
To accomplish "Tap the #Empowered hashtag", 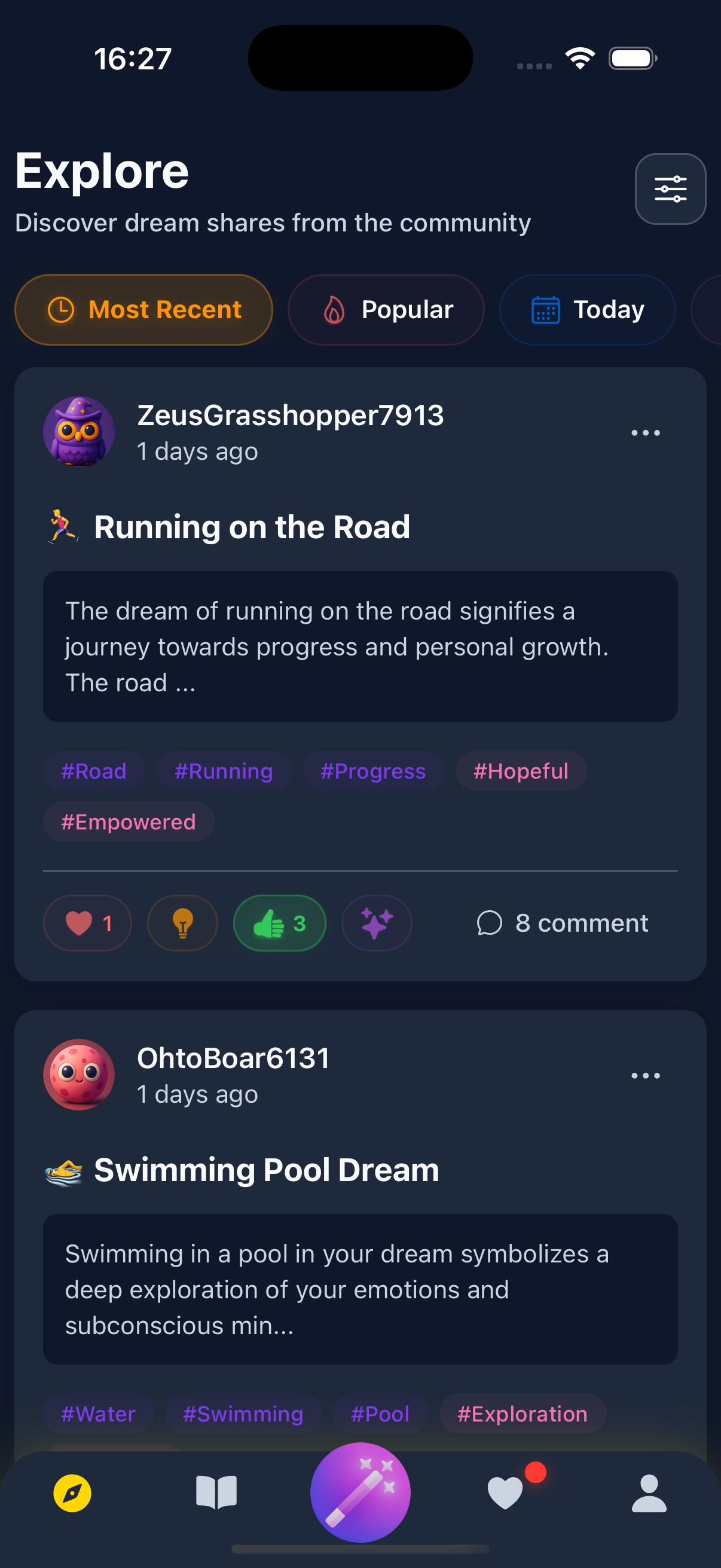I will point(129,822).
